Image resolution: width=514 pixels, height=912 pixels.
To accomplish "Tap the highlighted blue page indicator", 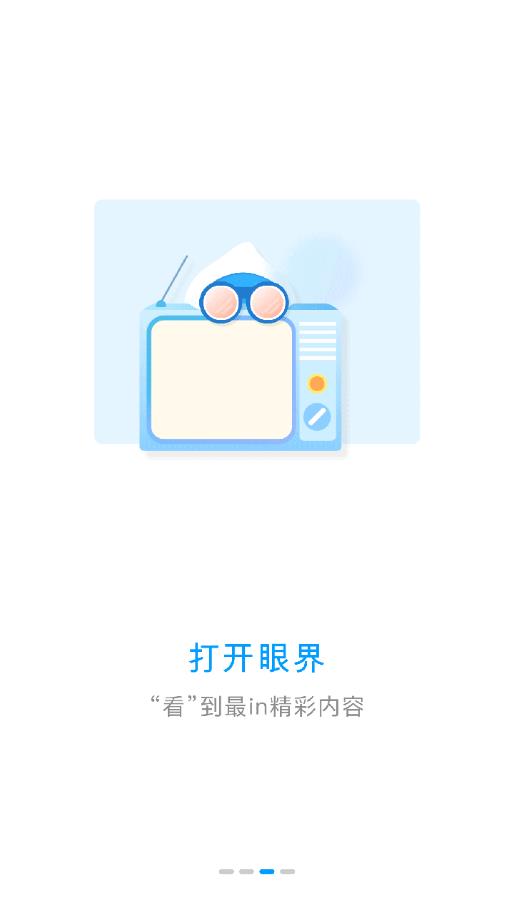I will pyautogui.click(x=267, y=871).
